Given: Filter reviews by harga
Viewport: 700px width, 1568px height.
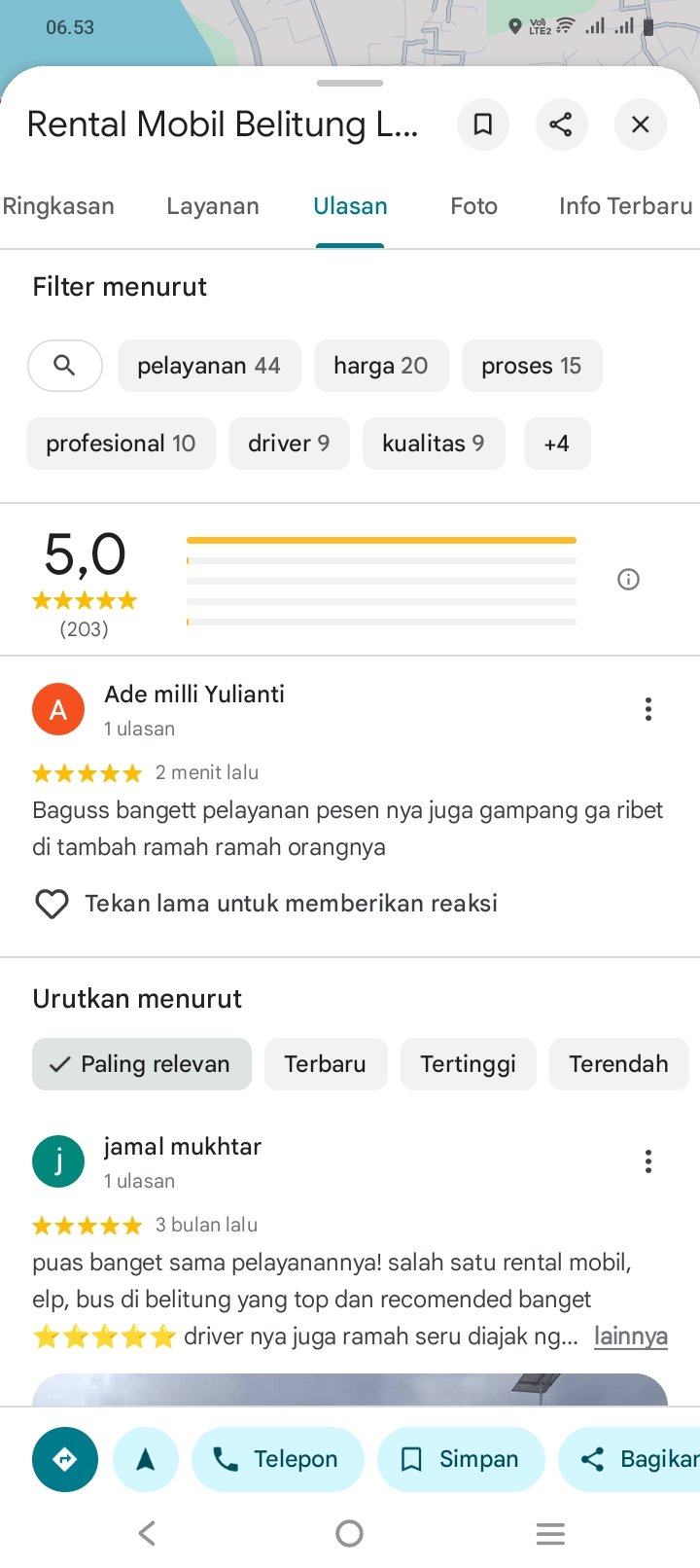Looking at the screenshot, I should point(381,366).
